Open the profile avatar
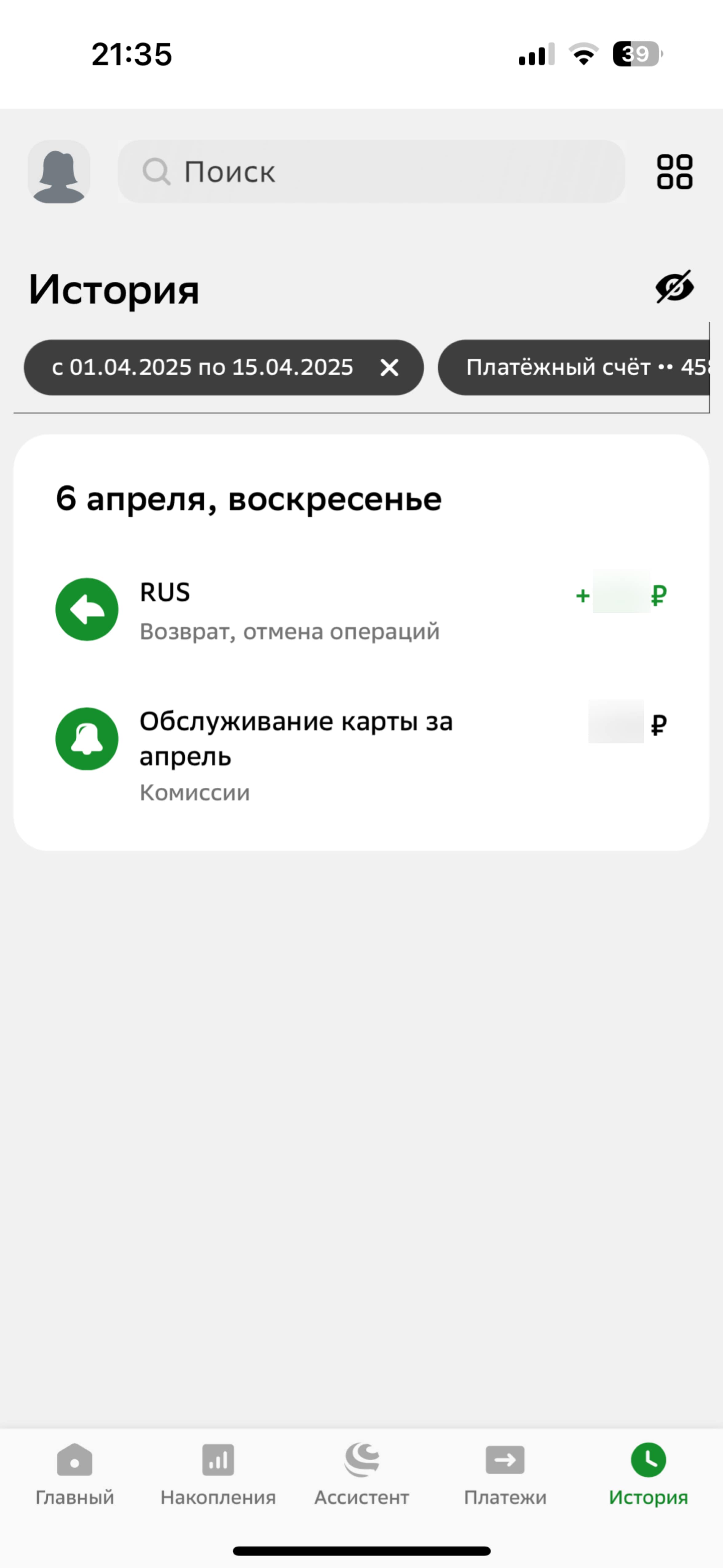723x1568 pixels. pos(59,172)
